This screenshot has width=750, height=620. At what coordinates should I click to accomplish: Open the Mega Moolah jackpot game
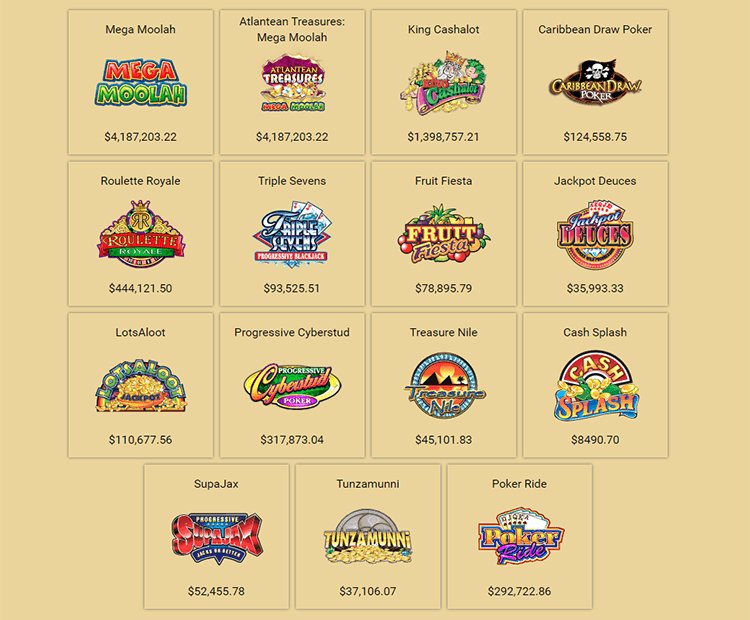[x=140, y=82]
